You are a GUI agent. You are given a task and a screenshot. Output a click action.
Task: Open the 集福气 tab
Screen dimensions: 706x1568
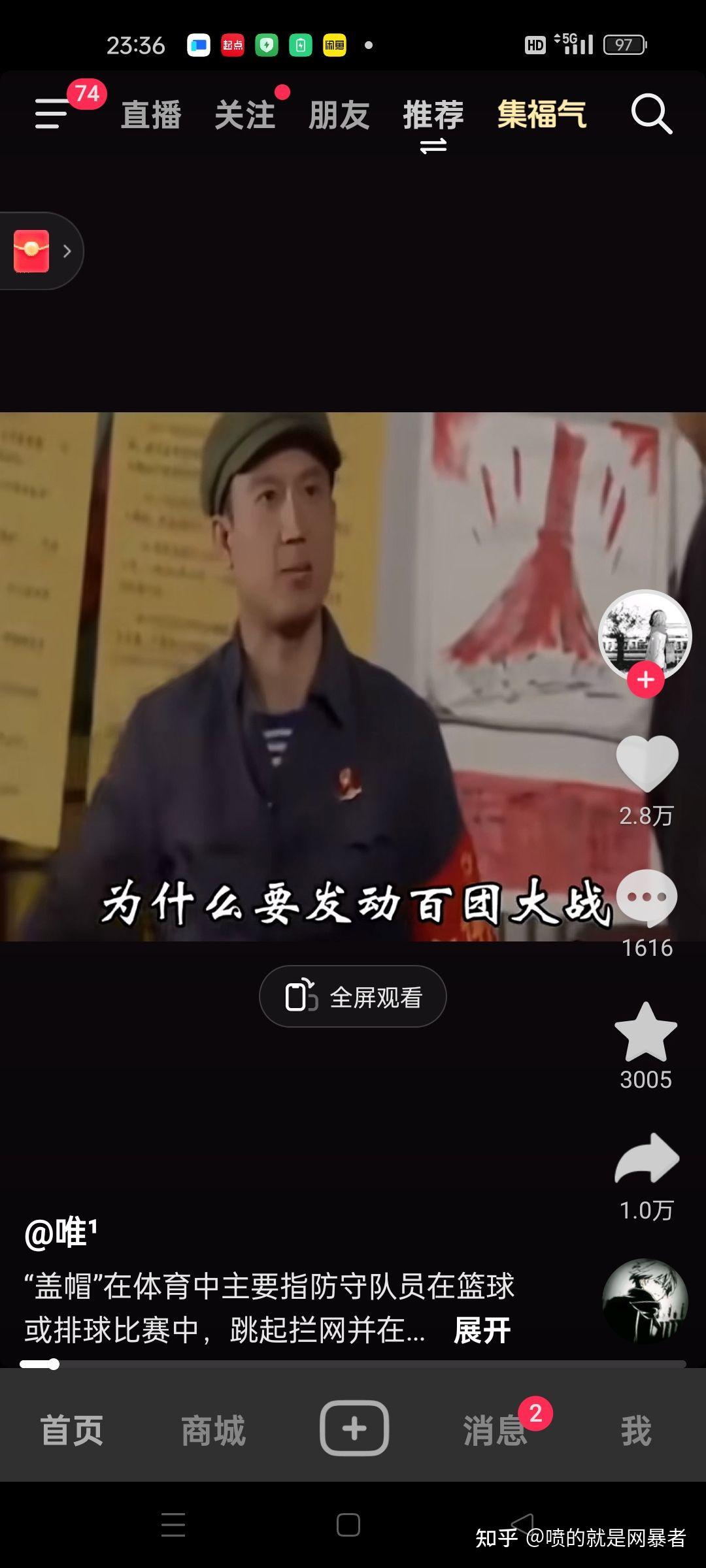pos(542,114)
